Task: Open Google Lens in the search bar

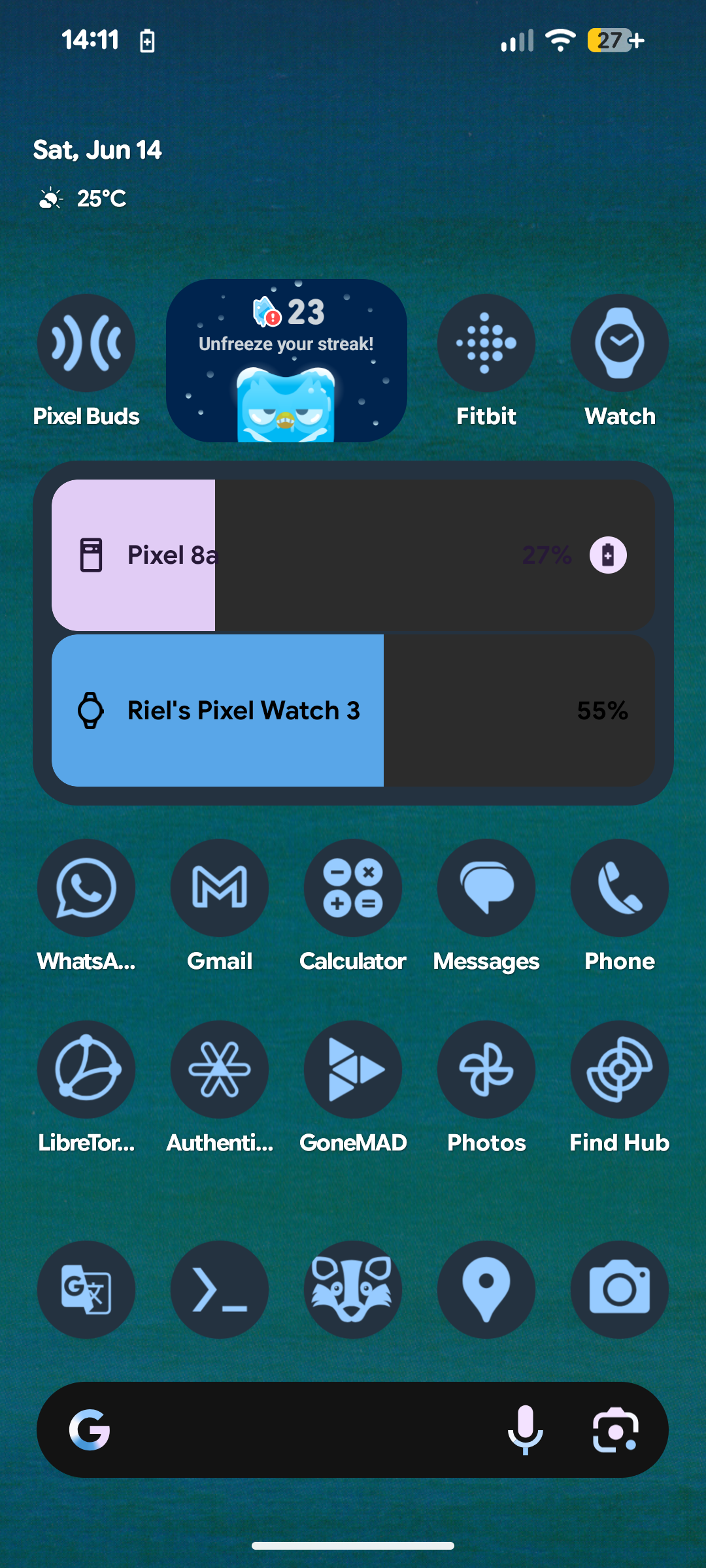Action: point(615,1430)
